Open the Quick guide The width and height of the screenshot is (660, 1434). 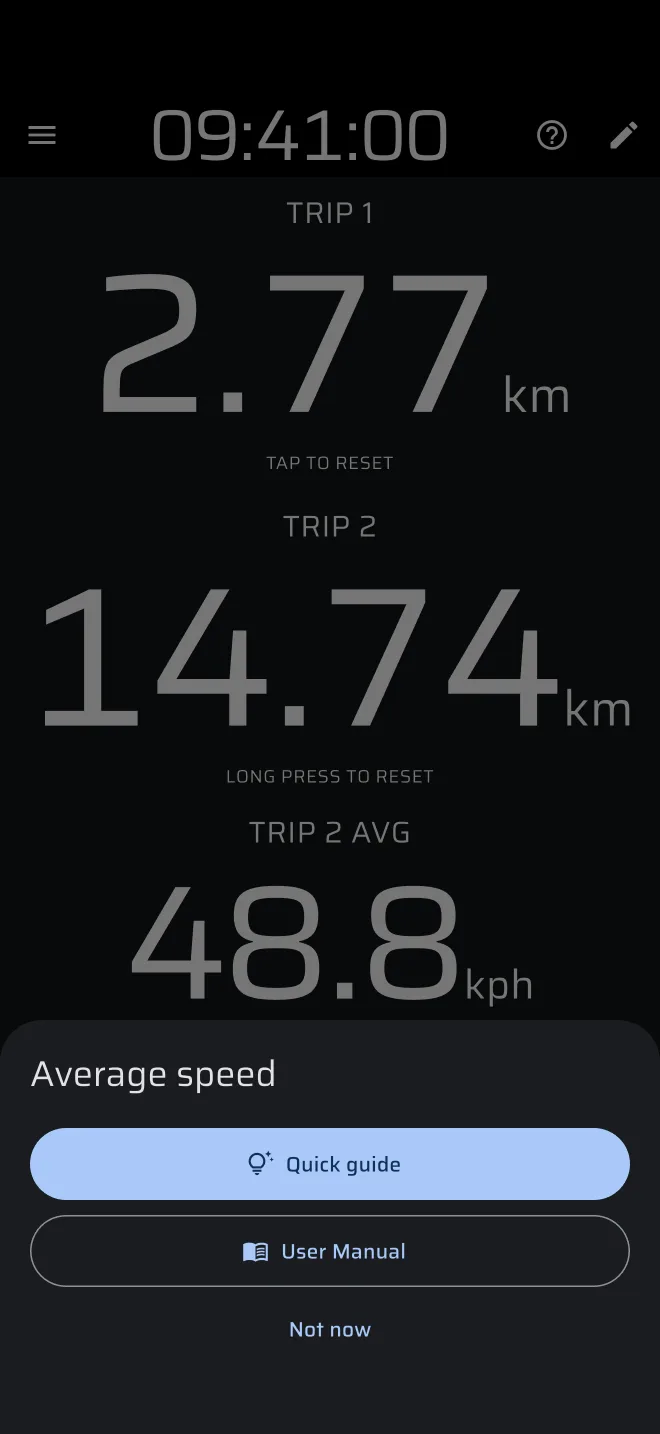330,1164
